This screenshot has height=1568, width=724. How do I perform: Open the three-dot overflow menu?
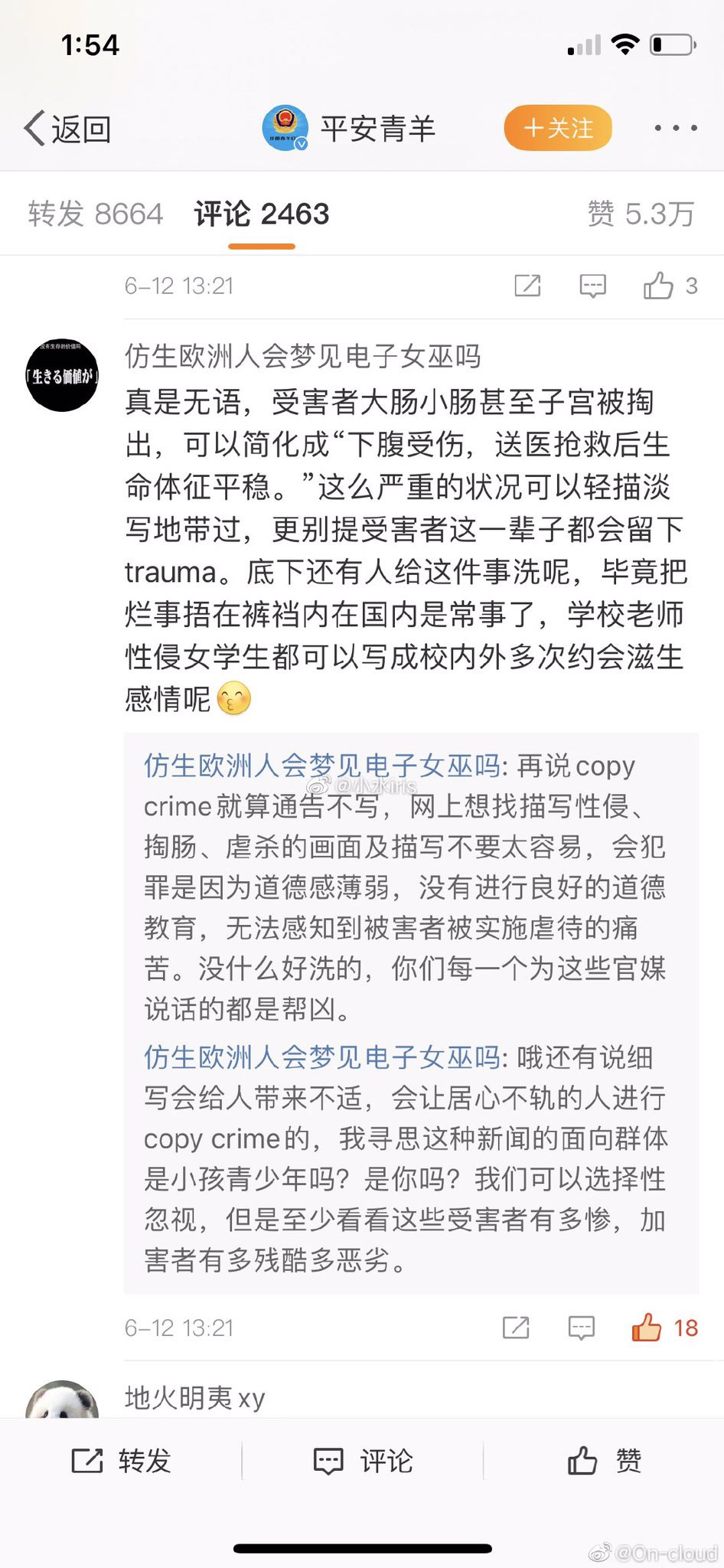tap(675, 128)
